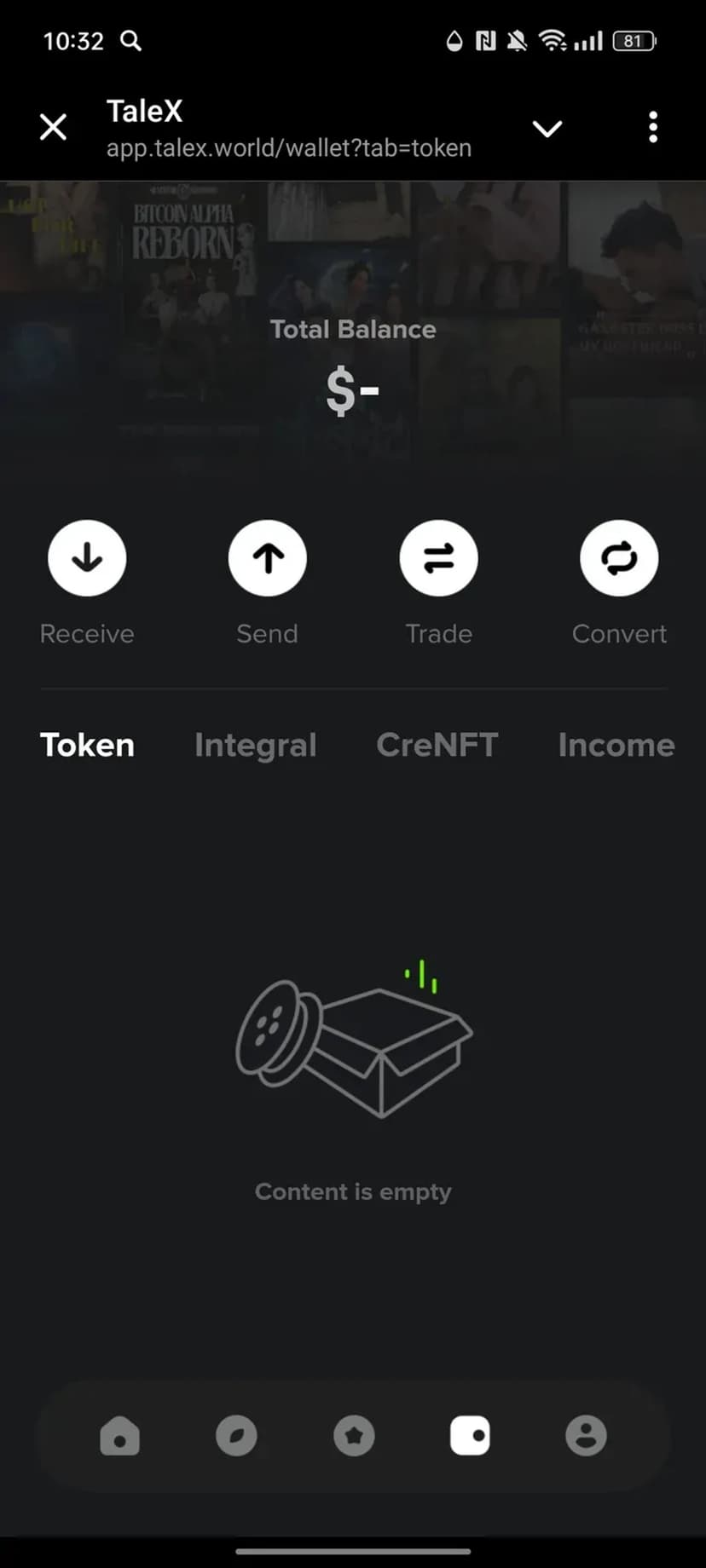Open the star tab in bottom navigation
This screenshot has height=1568, width=706.
pyautogui.click(x=354, y=1436)
